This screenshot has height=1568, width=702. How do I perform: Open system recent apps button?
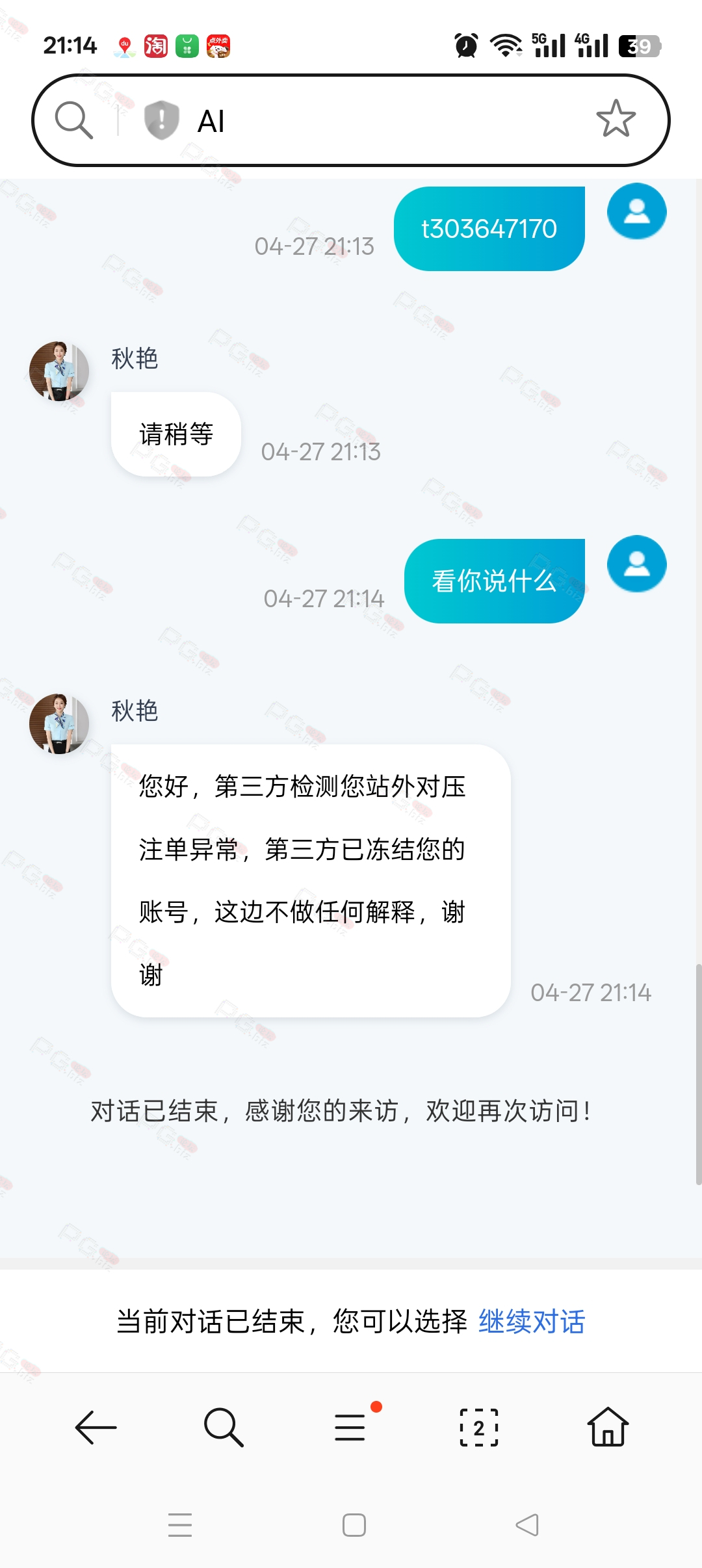tap(180, 1525)
